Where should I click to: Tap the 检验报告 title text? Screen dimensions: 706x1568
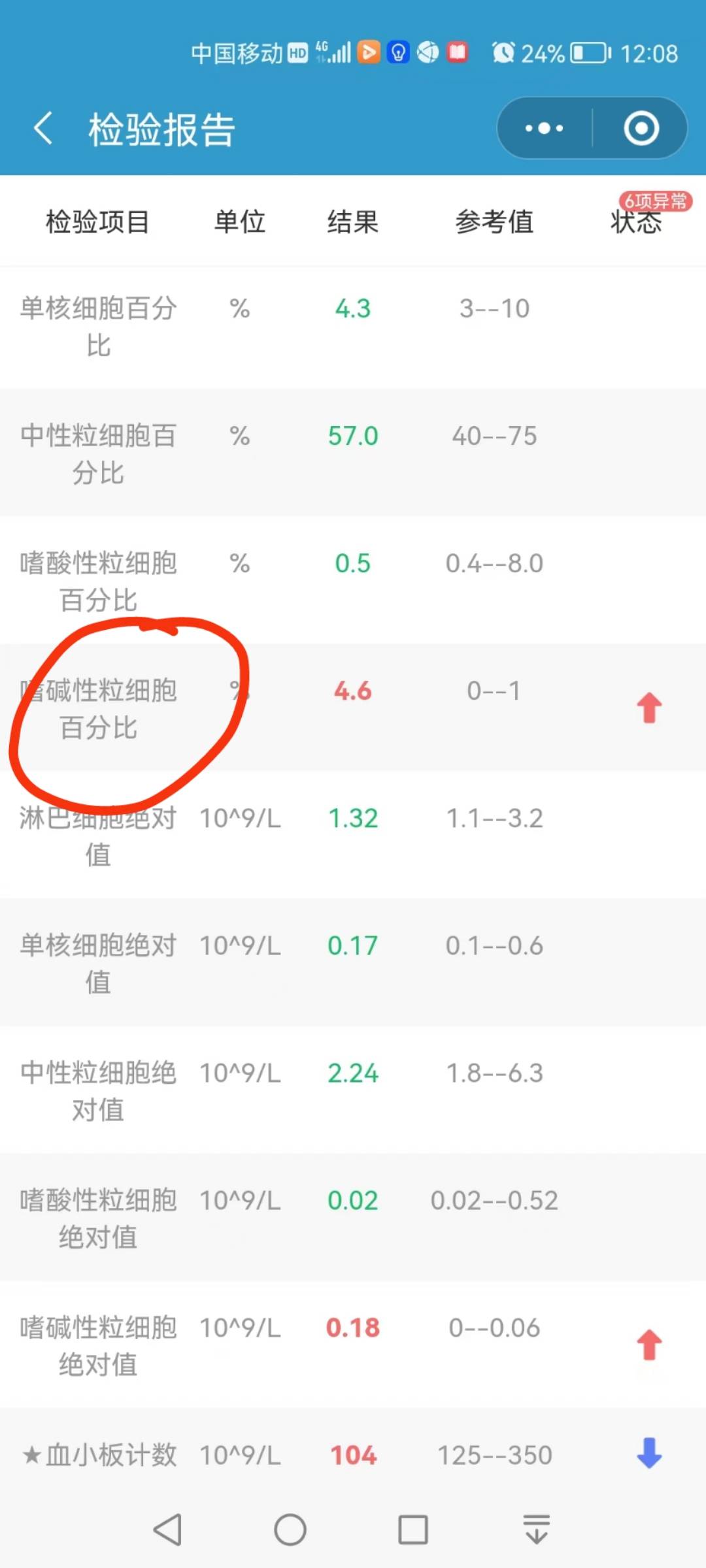point(161,127)
